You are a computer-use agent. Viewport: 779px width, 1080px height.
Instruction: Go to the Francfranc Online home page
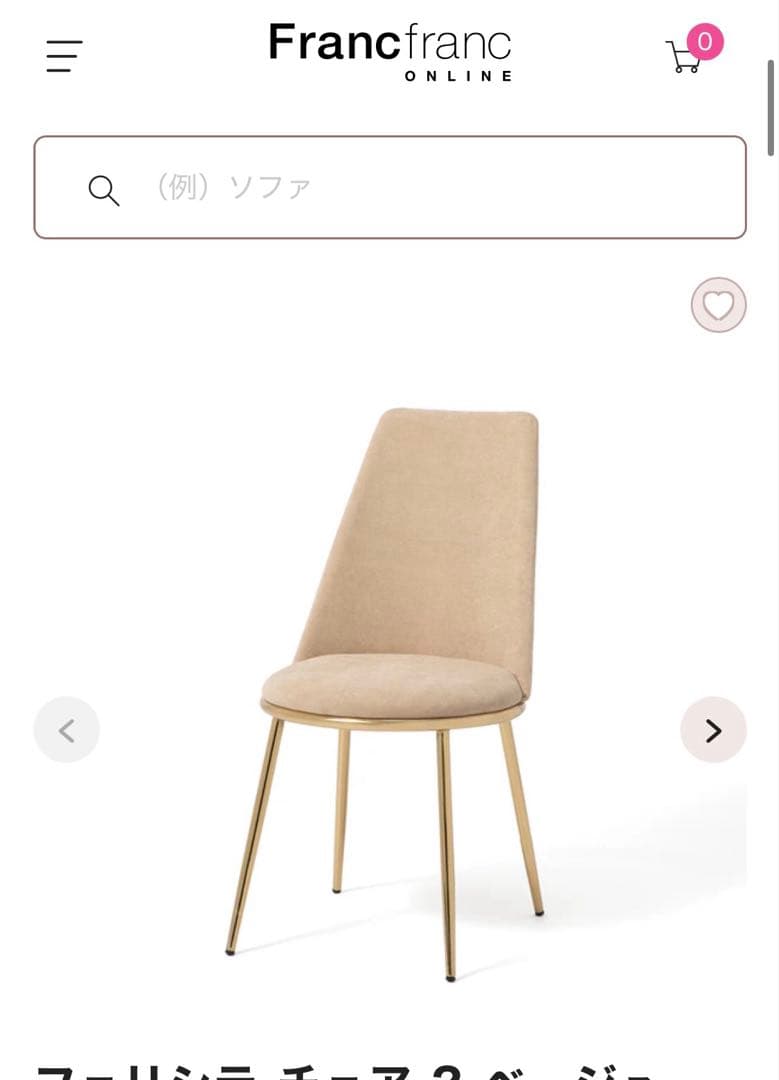pyautogui.click(x=390, y=51)
